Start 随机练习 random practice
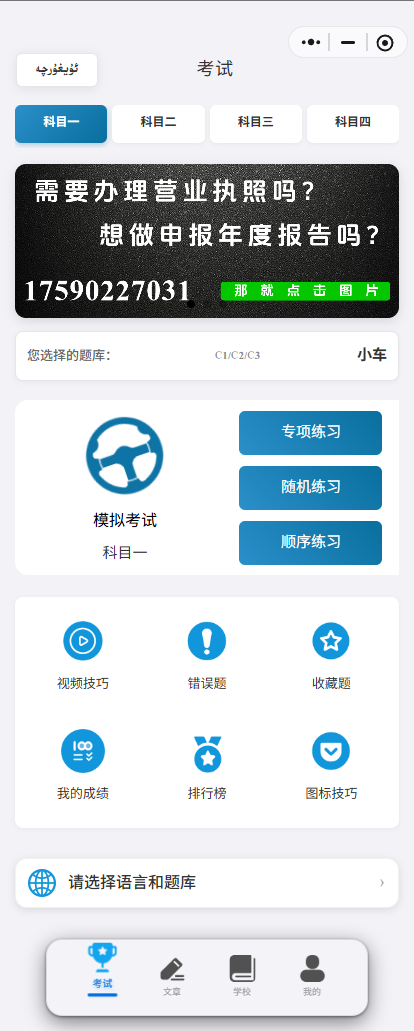 click(310, 488)
